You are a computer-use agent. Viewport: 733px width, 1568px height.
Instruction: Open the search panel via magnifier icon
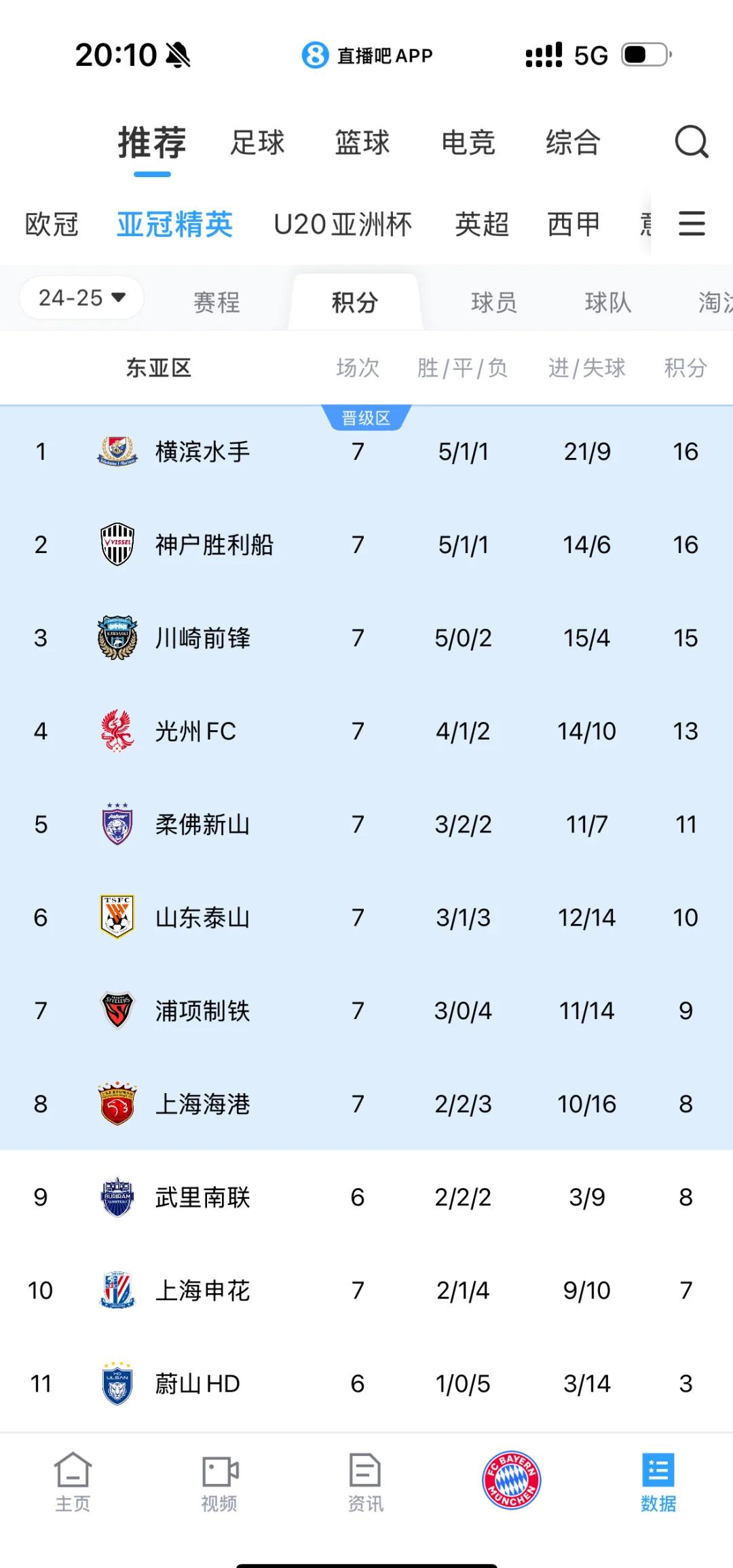tap(690, 142)
